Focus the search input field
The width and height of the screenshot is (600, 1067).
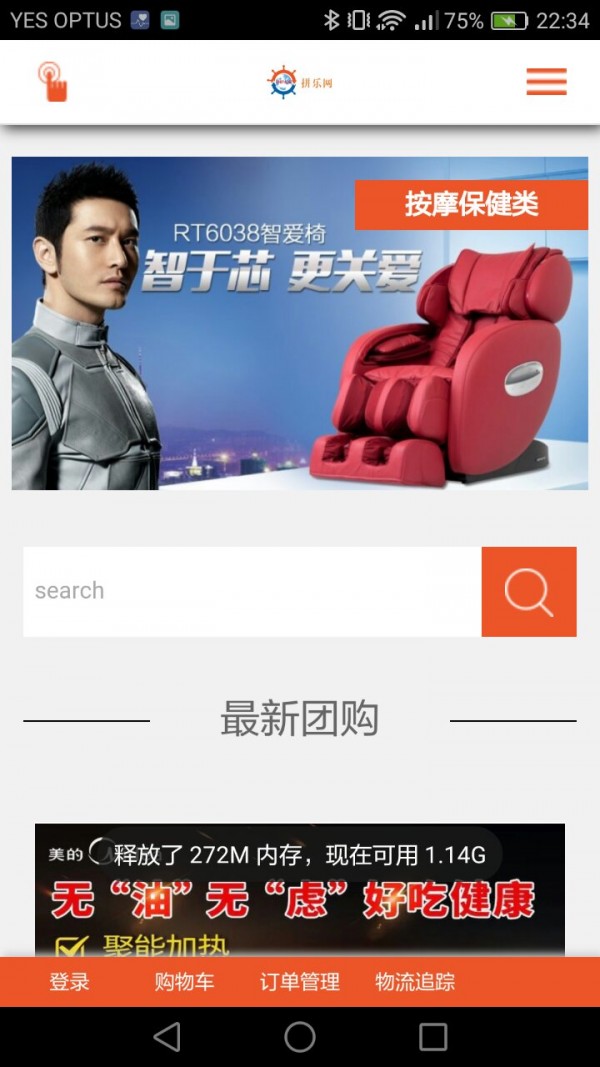(252, 591)
